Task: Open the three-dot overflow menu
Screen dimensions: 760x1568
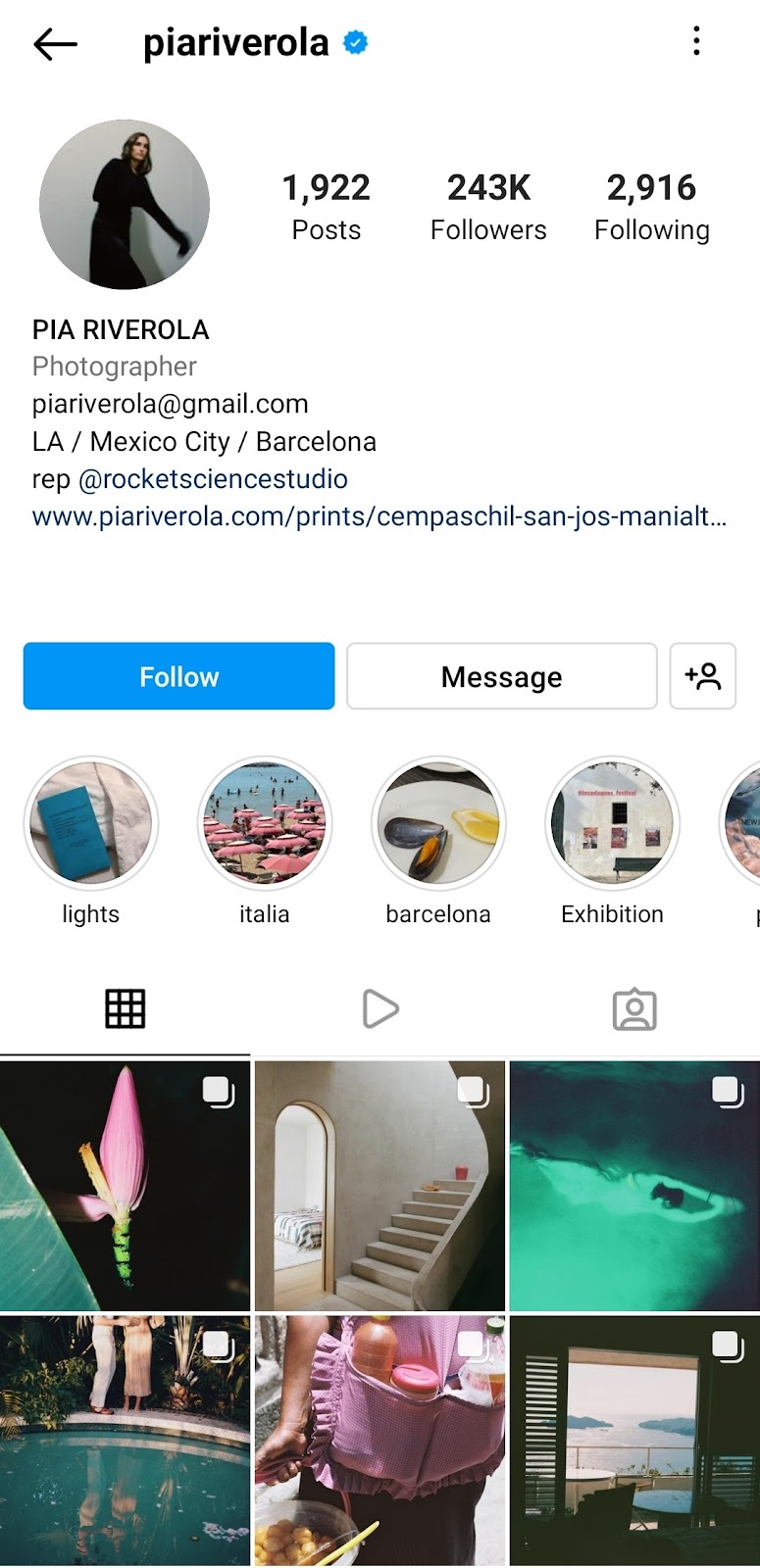Action: (x=696, y=41)
